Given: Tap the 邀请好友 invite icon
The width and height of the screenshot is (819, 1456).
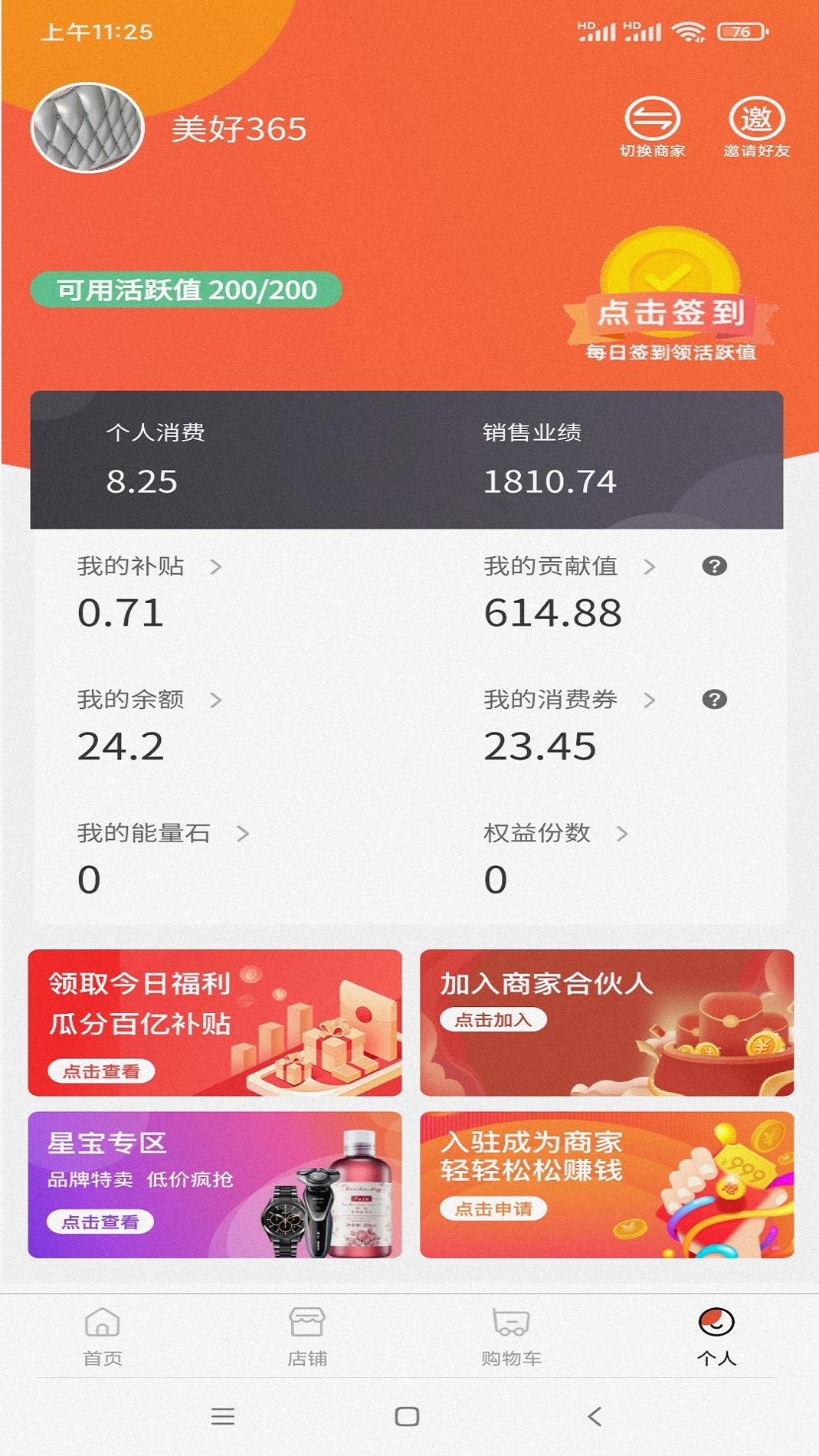Looking at the screenshot, I should click(758, 120).
